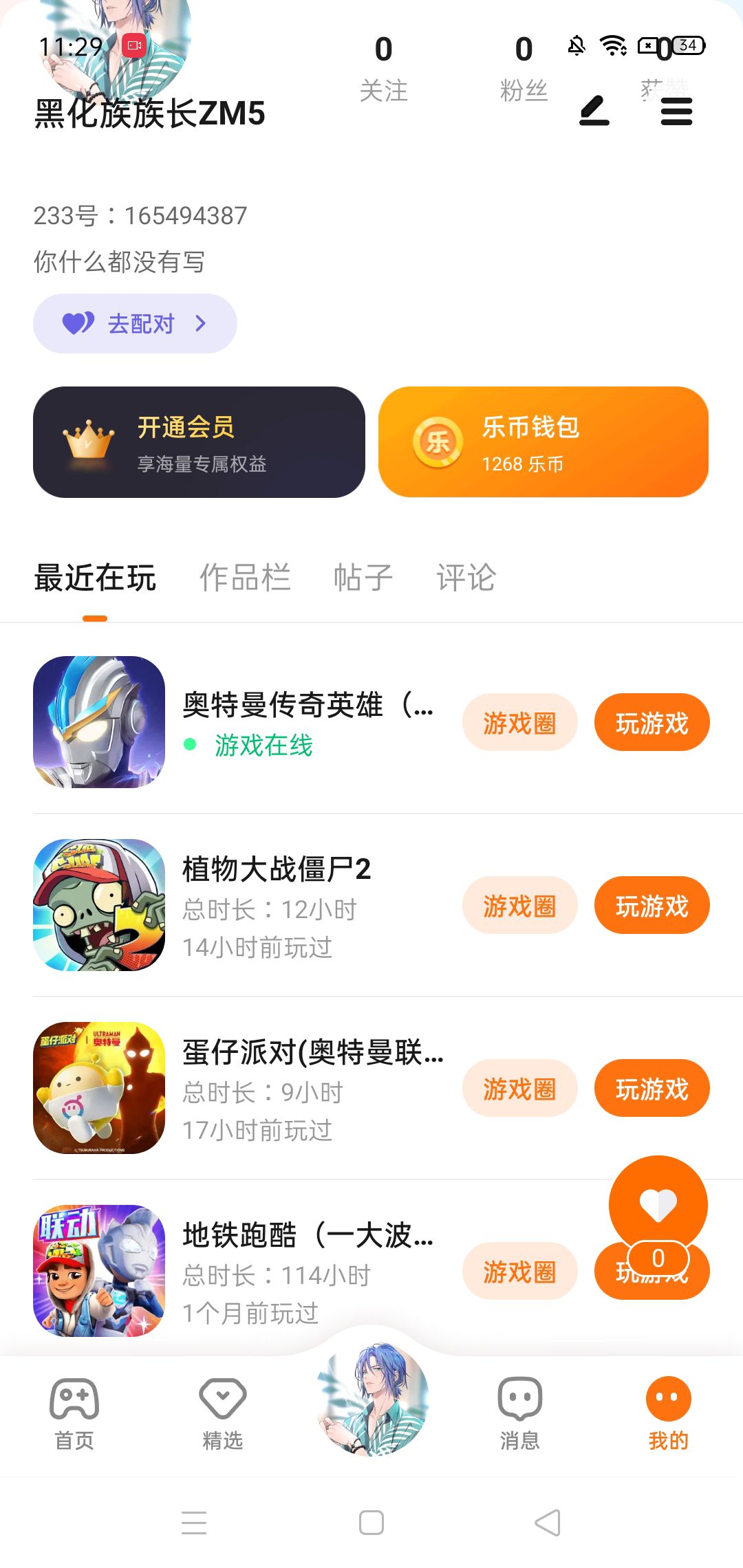Open the 乐币钱包 wallet card
The image size is (743, 1568).
[543, 442]
